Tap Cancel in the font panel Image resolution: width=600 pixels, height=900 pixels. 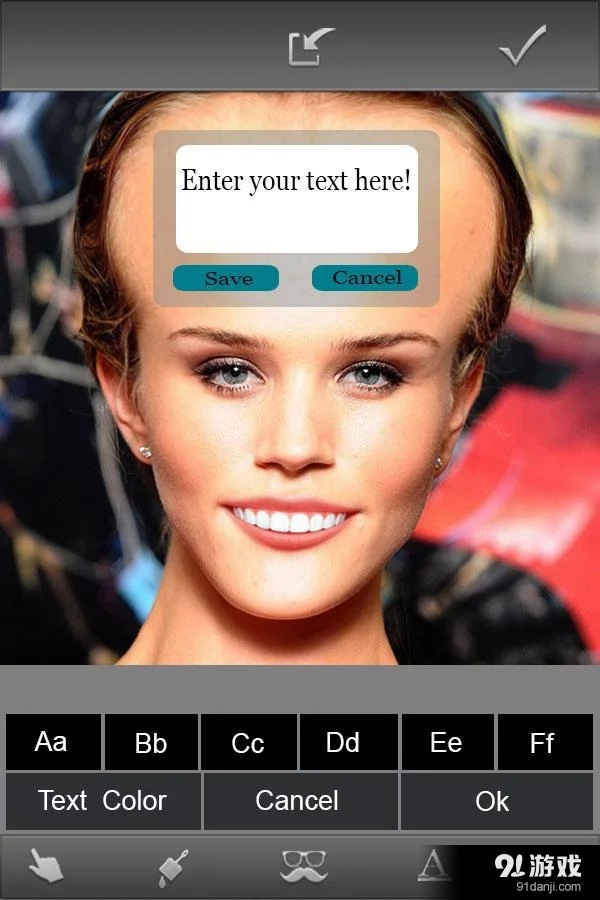tap(298, 801)
